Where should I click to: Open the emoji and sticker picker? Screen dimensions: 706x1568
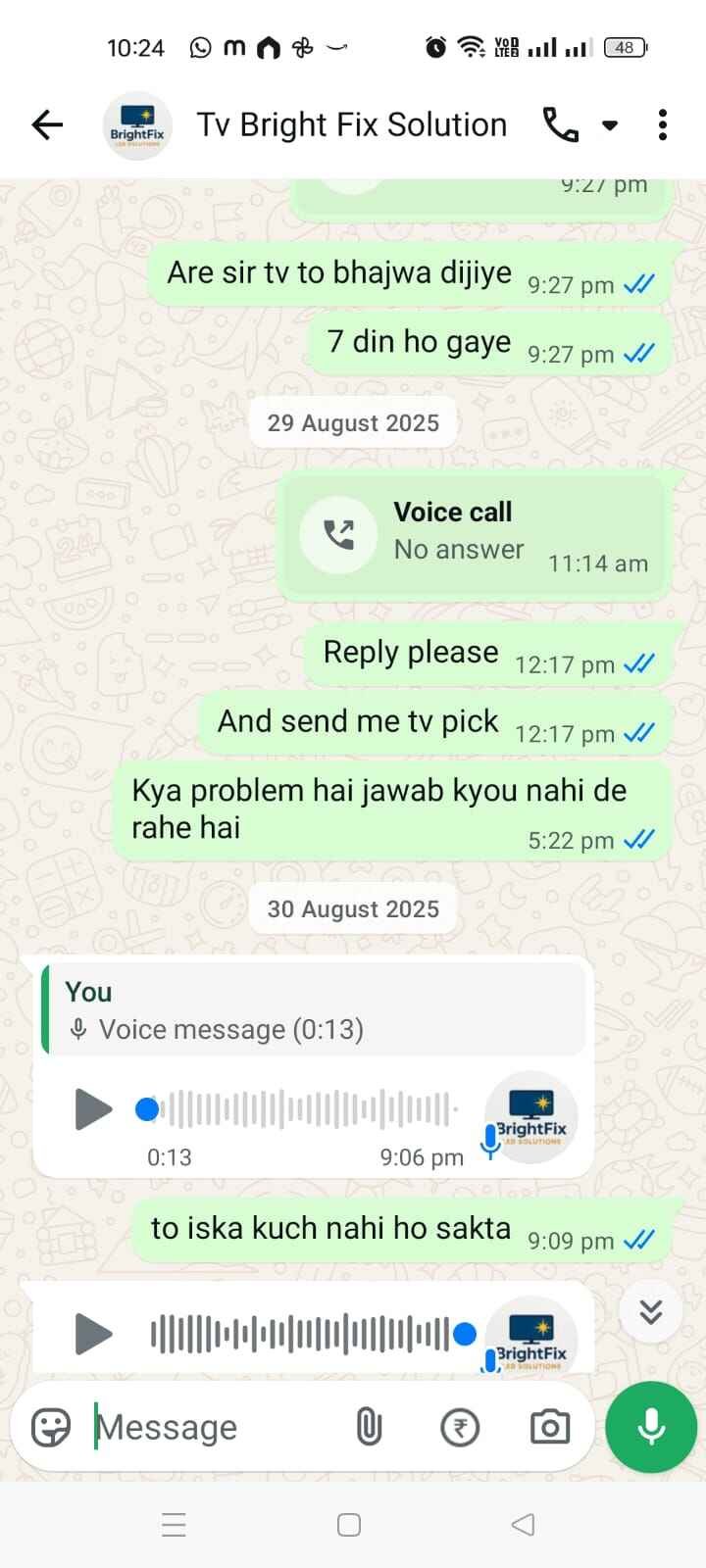pyautogui.click(x=51, y=1428)
